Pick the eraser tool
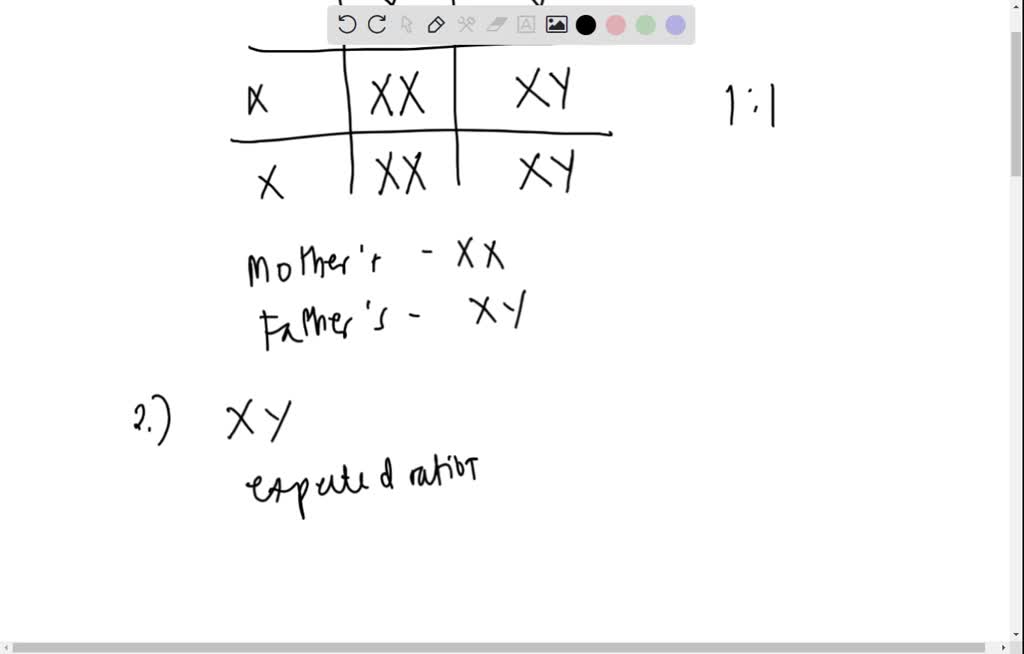This screenshot has height=654, width=1024. pos(496,25)
